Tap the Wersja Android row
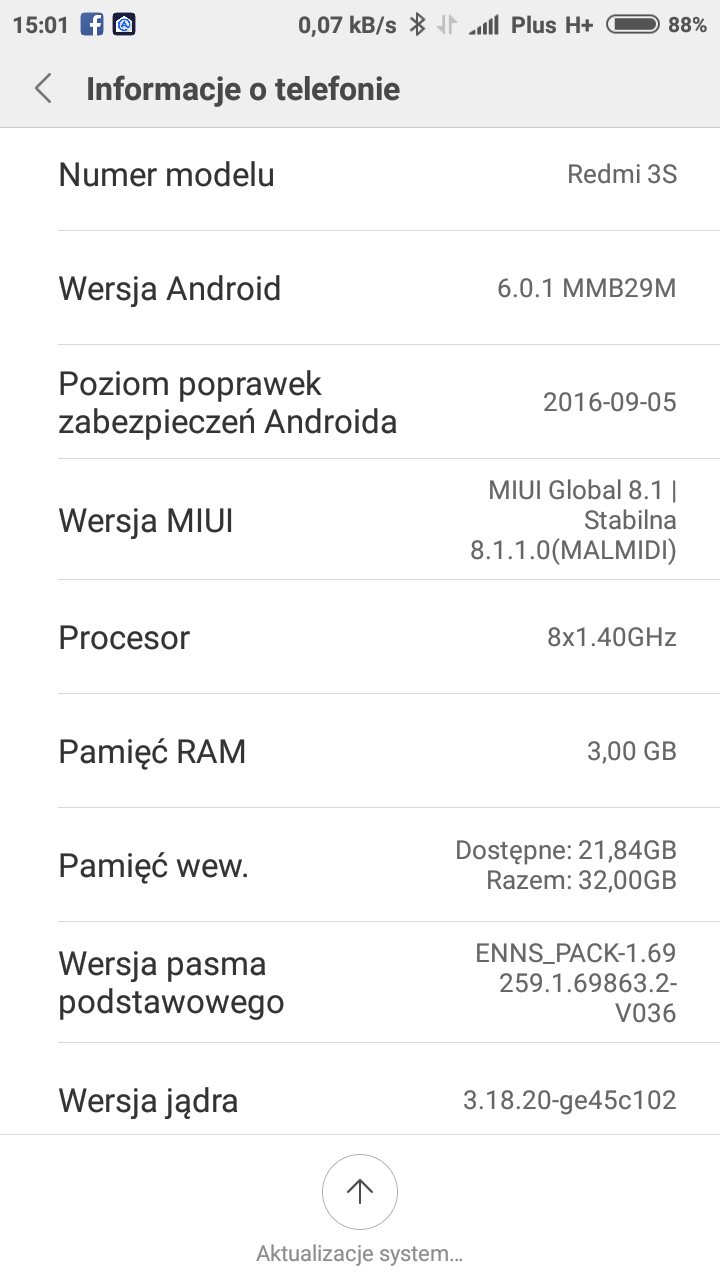The width and height of the screenshot is (720, 1280). point(360,289)
